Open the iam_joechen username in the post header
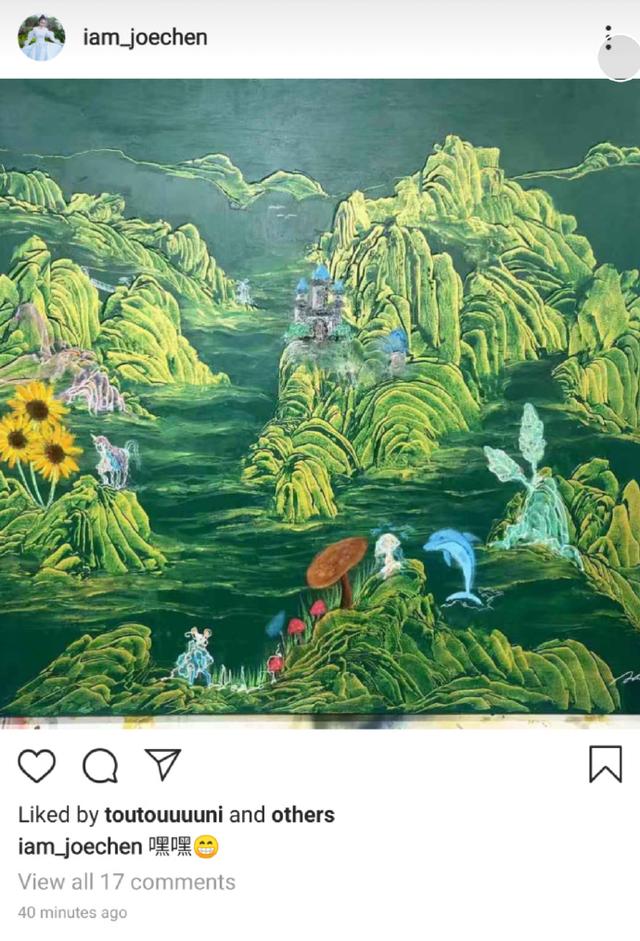The height and width of the screenshot is (941, 640). [145, 38]
